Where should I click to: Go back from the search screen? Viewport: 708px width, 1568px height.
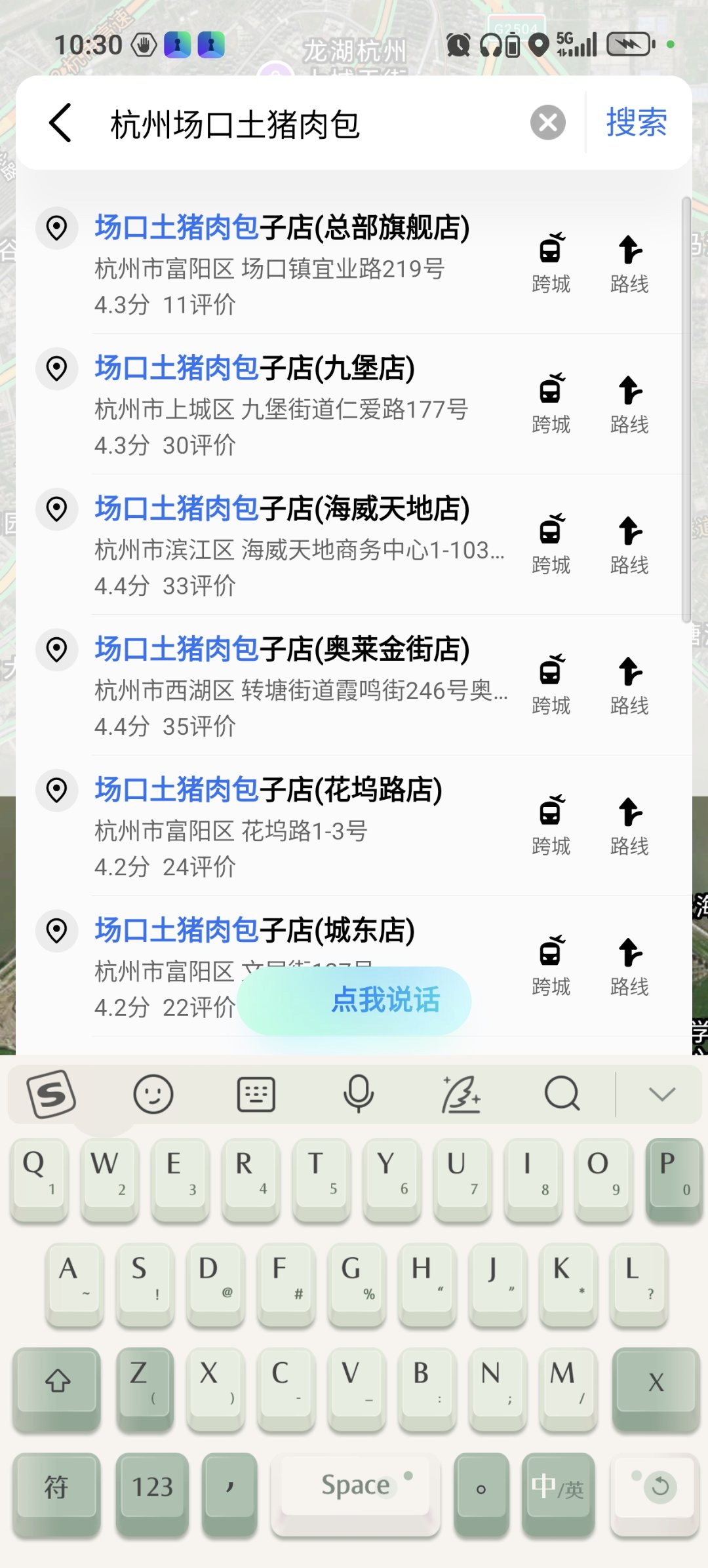click(x=60, y=123)
